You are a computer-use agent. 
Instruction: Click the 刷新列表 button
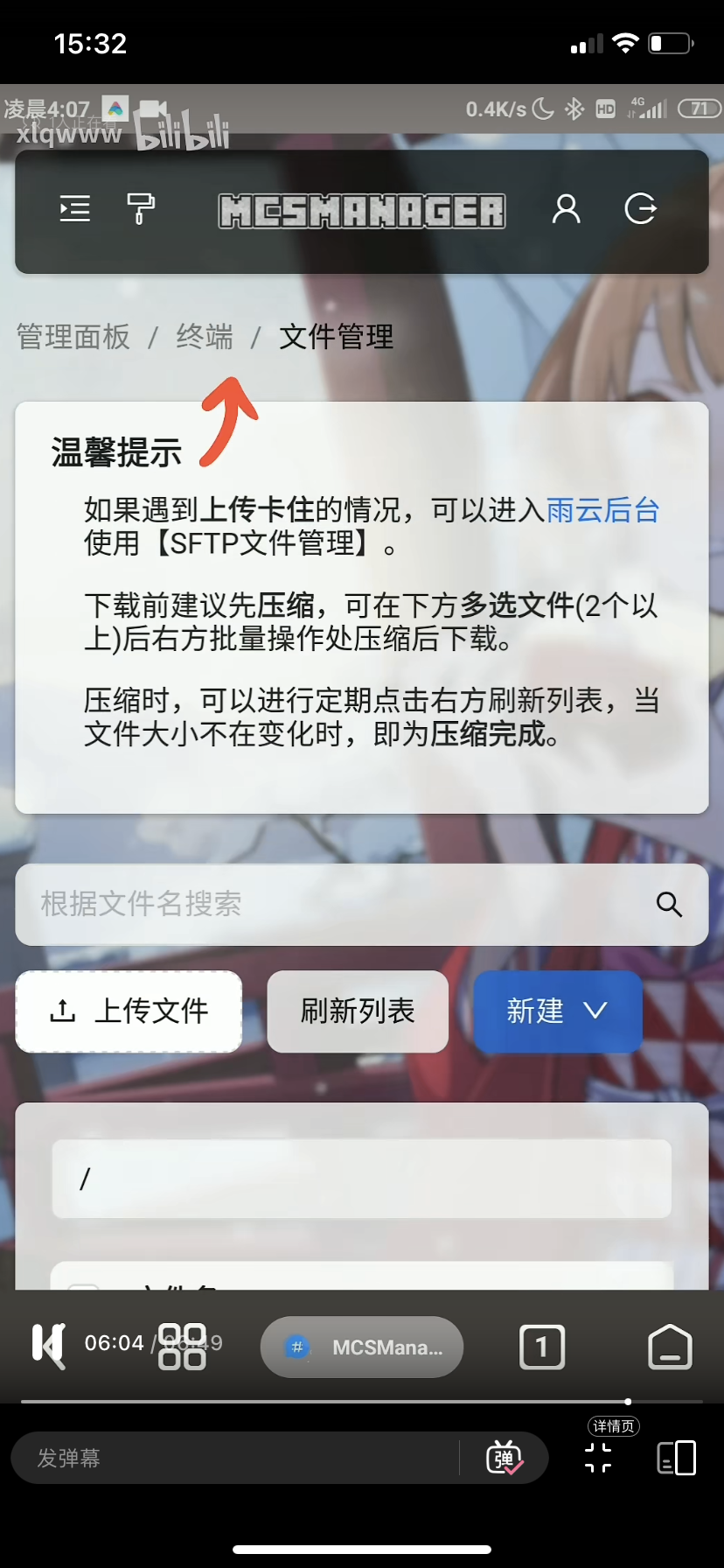358,1011
